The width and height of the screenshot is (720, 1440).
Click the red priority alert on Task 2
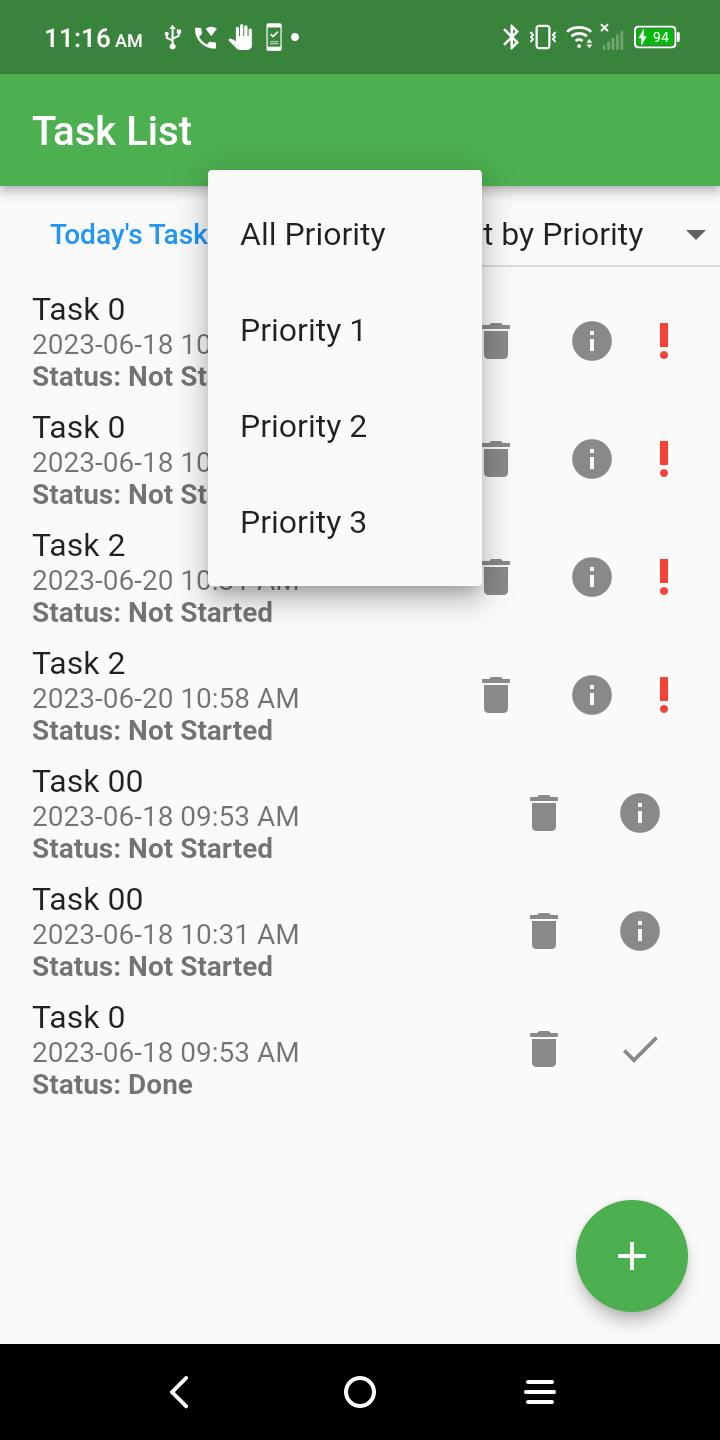click(x=663, y=577)
